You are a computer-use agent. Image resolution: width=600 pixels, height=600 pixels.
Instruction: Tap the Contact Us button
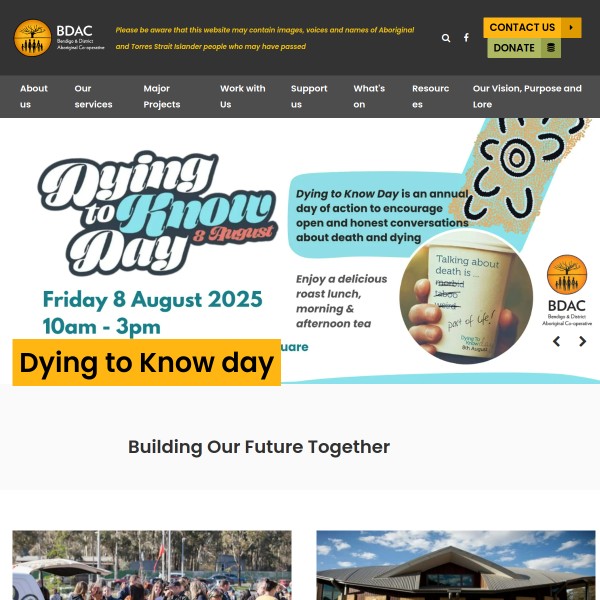tap(531, 28)
